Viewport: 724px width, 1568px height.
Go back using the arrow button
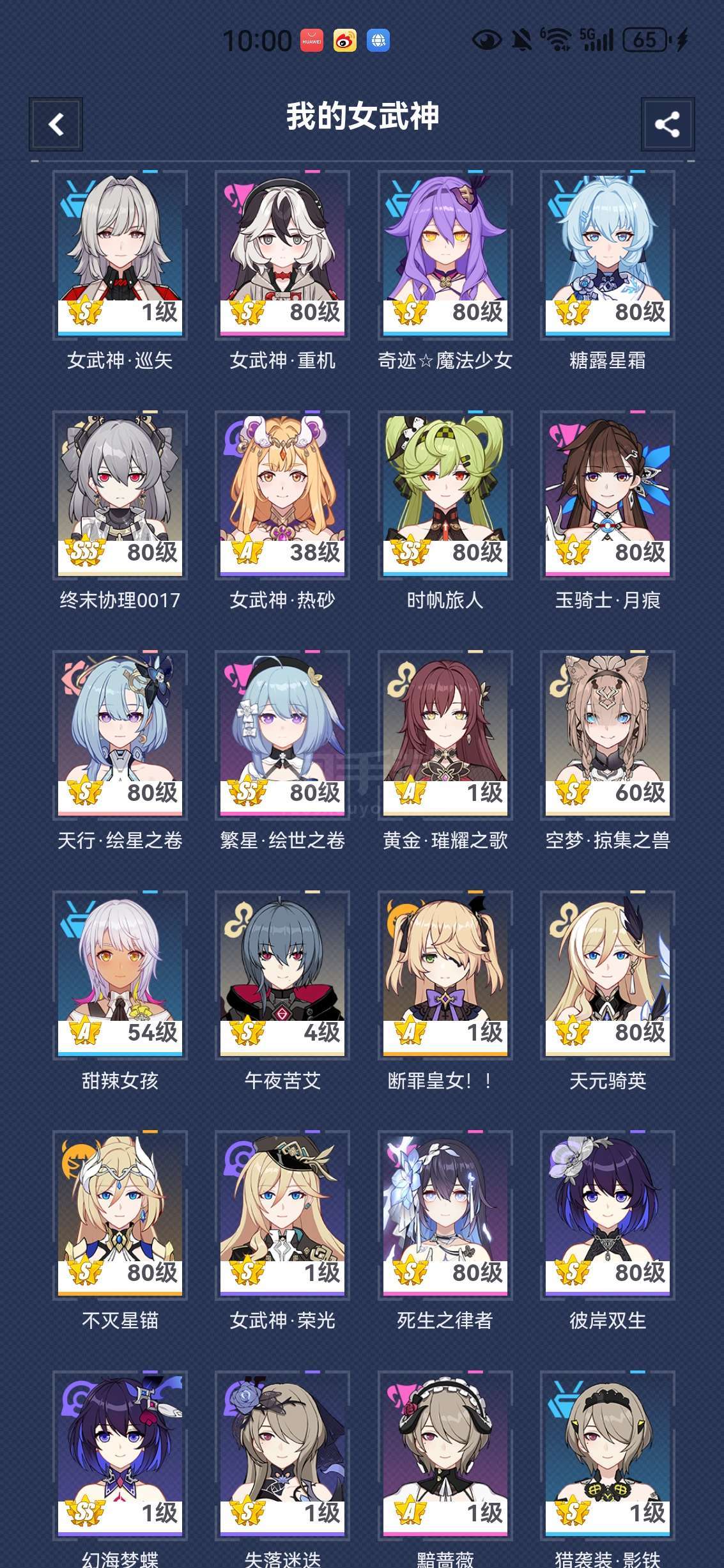(x=56, y=124)
